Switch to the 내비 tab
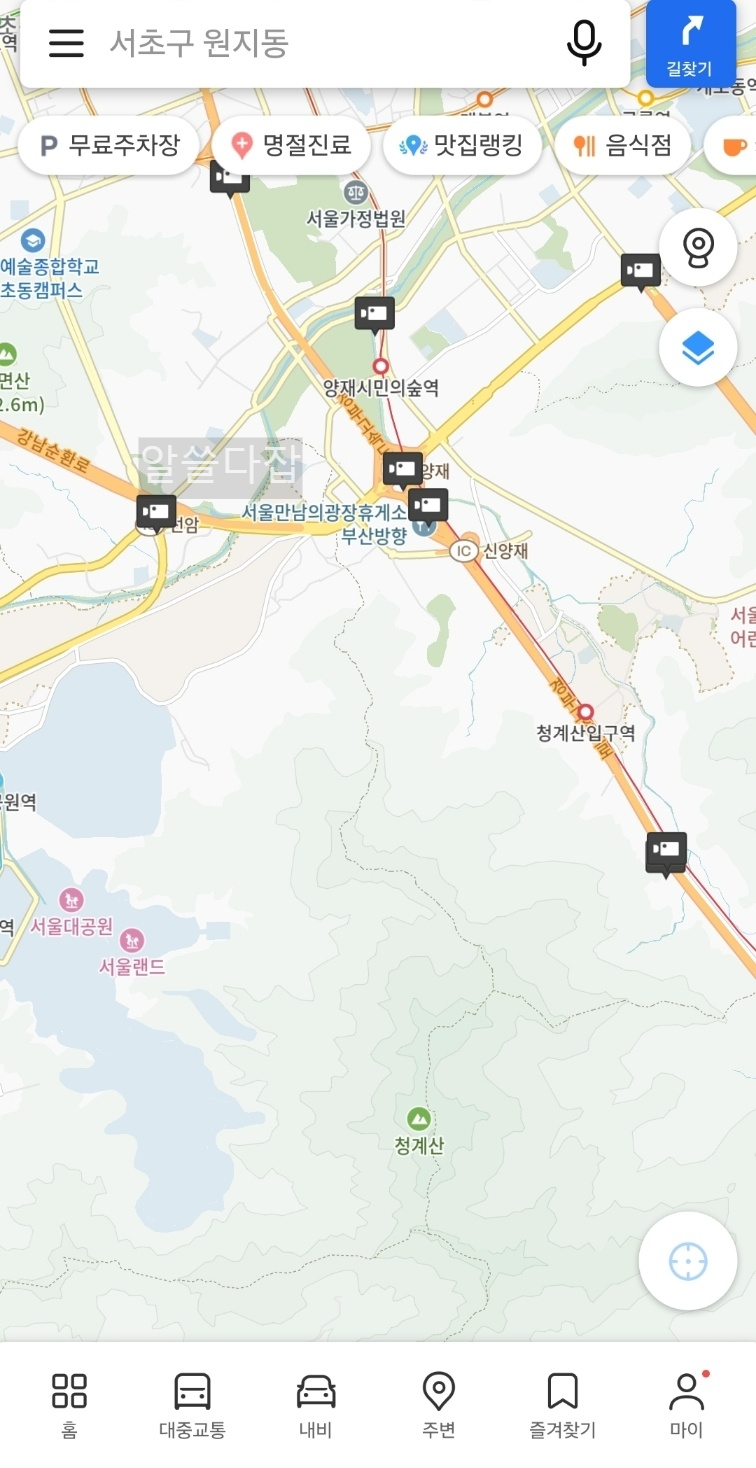The height and width of the screenshot is (1468, 756). point(315,1403)
